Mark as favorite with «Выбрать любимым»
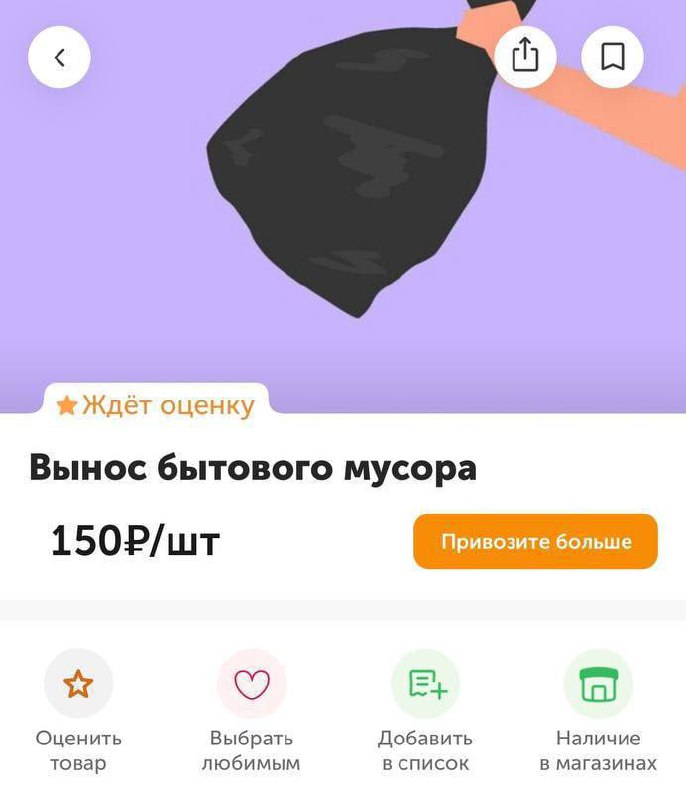The width and height of the screenshot is (686, 800). coord(251,685)
